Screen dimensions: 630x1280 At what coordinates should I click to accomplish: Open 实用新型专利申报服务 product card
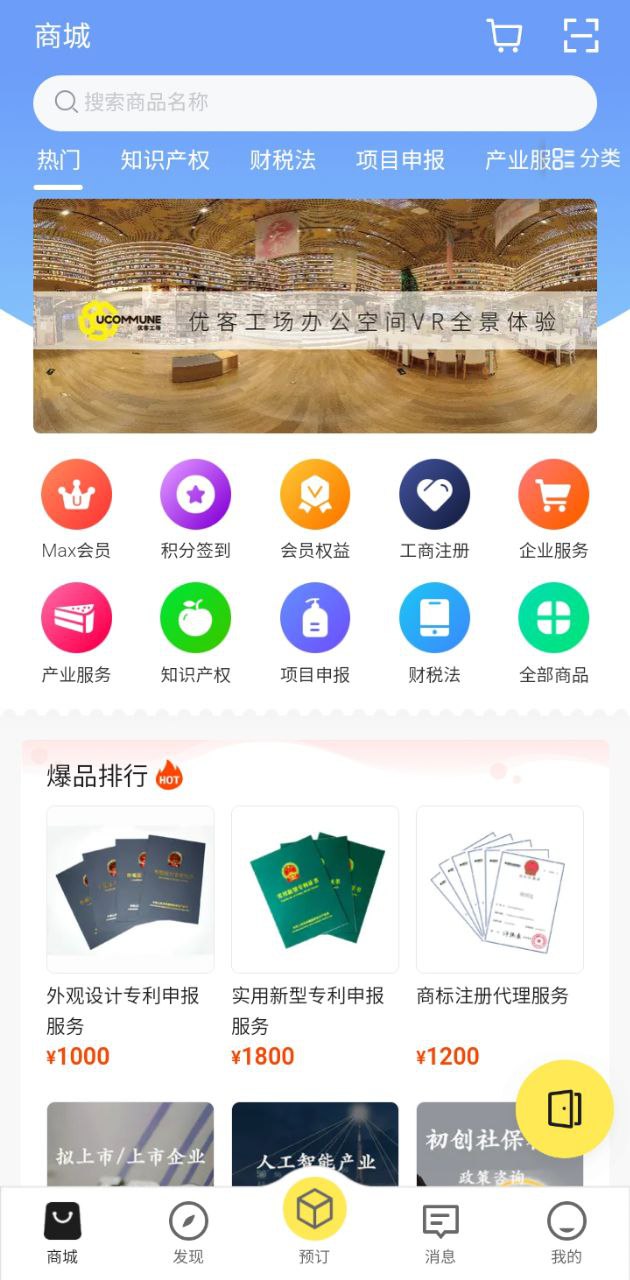click(315, 935)
